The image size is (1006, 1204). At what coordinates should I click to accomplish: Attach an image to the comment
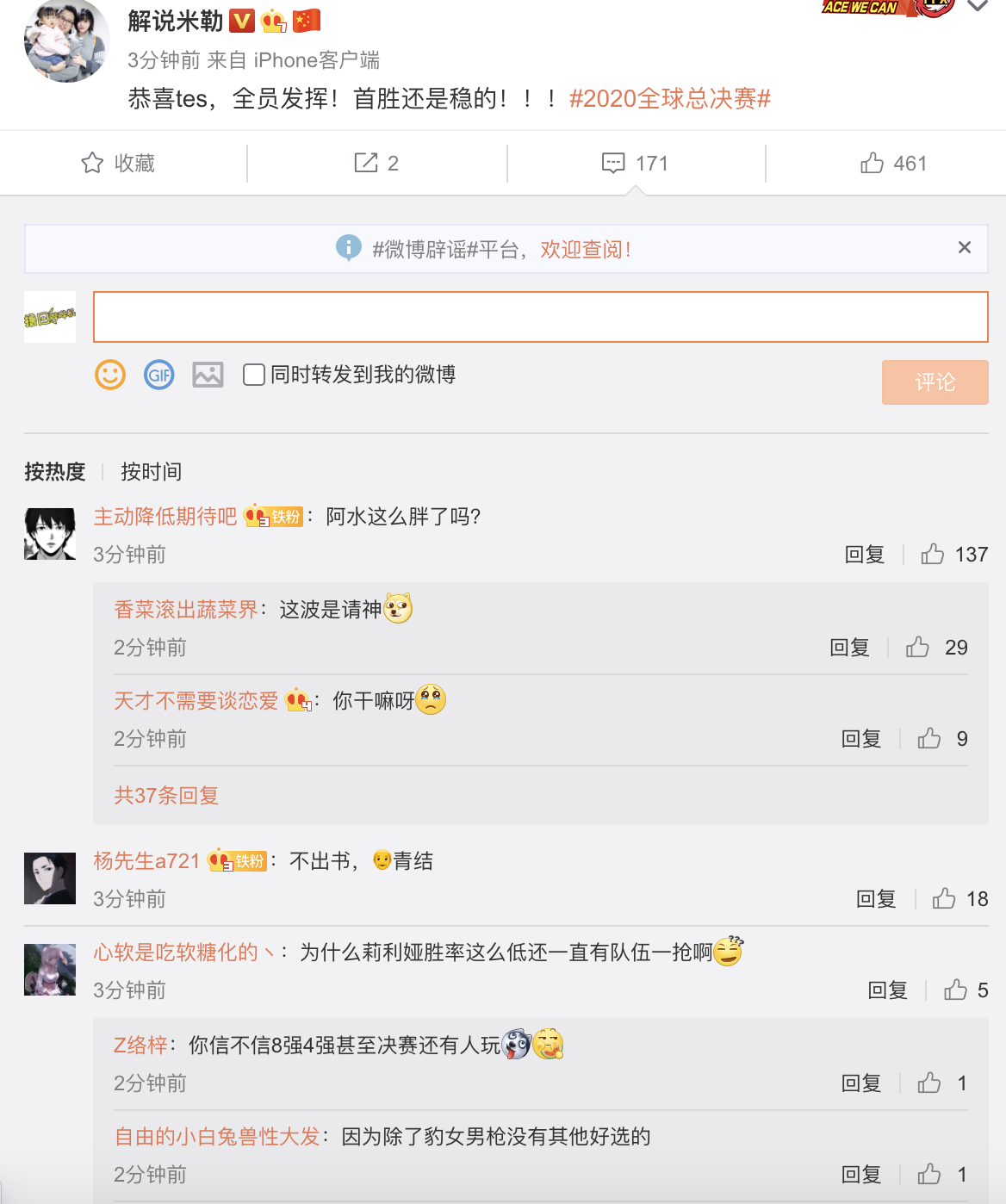(x=208, y=375)
